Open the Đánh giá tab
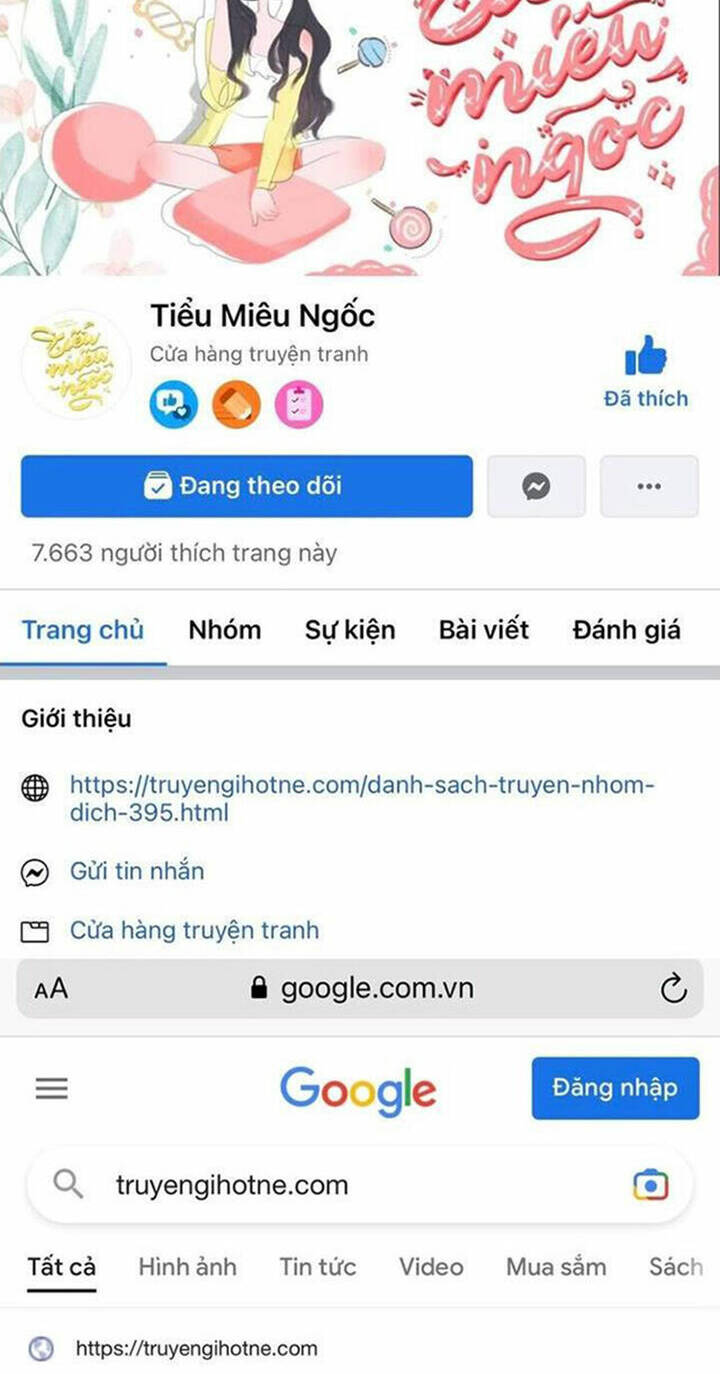Viewport: 720px width, 1374px height. click(626, 630)
